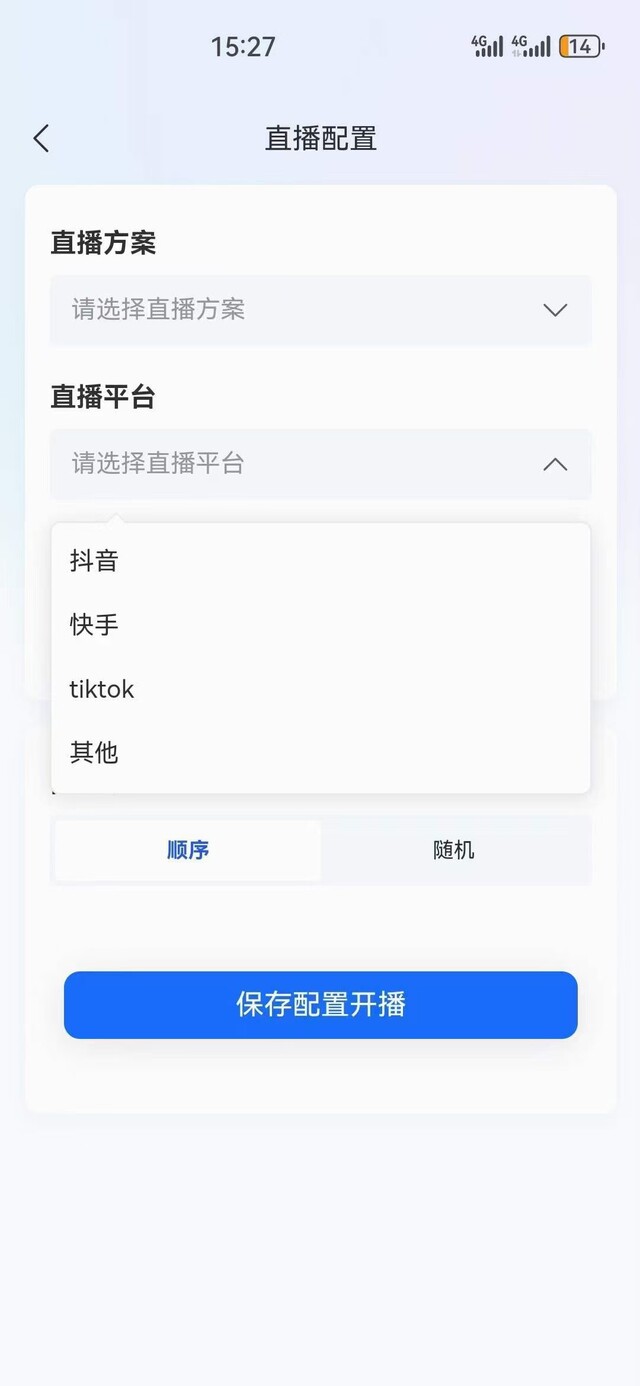Image resolution: width=640 pixels, height=1386 pixels.
Task: Open the 直播方案 dropdown
Action: (x=320, y=310)
